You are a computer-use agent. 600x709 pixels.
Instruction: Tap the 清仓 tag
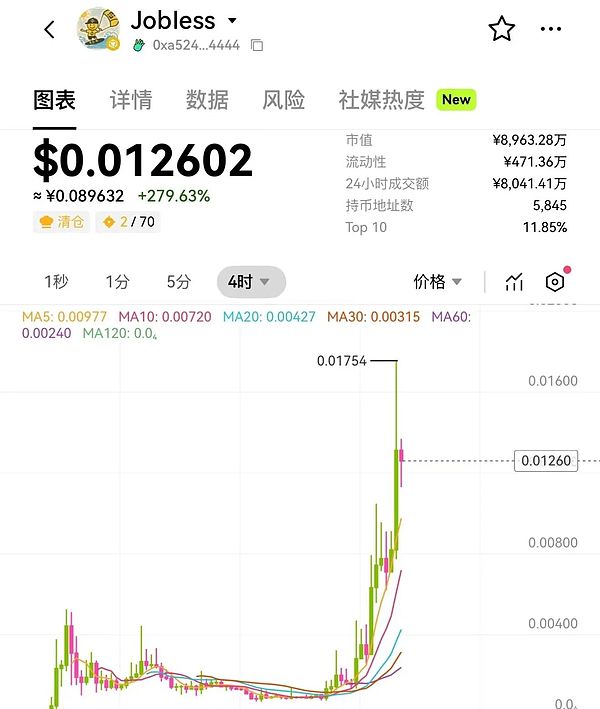coord(61,222)
